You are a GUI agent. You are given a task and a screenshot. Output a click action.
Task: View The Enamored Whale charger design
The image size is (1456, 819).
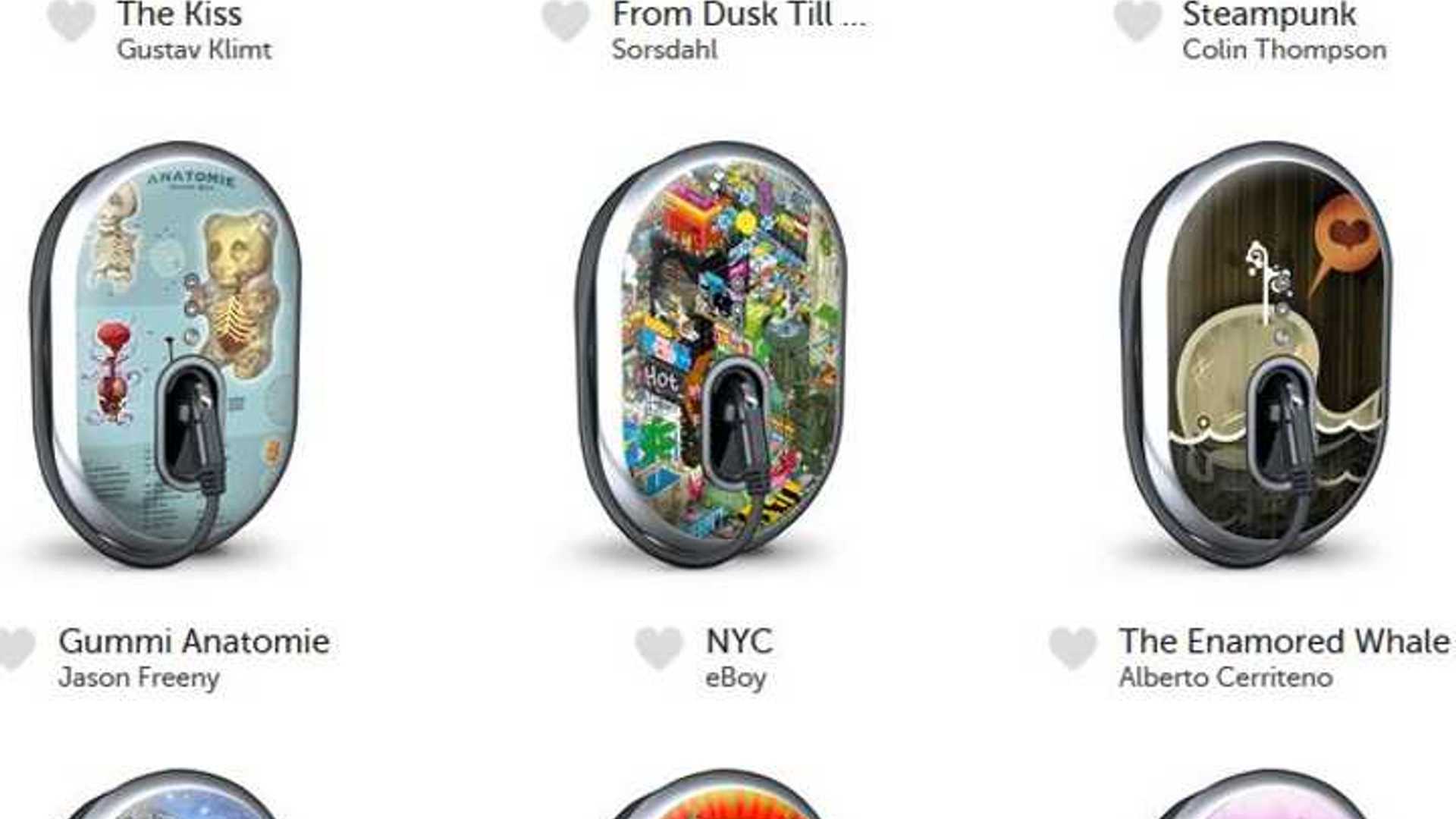click(1259, 353)
